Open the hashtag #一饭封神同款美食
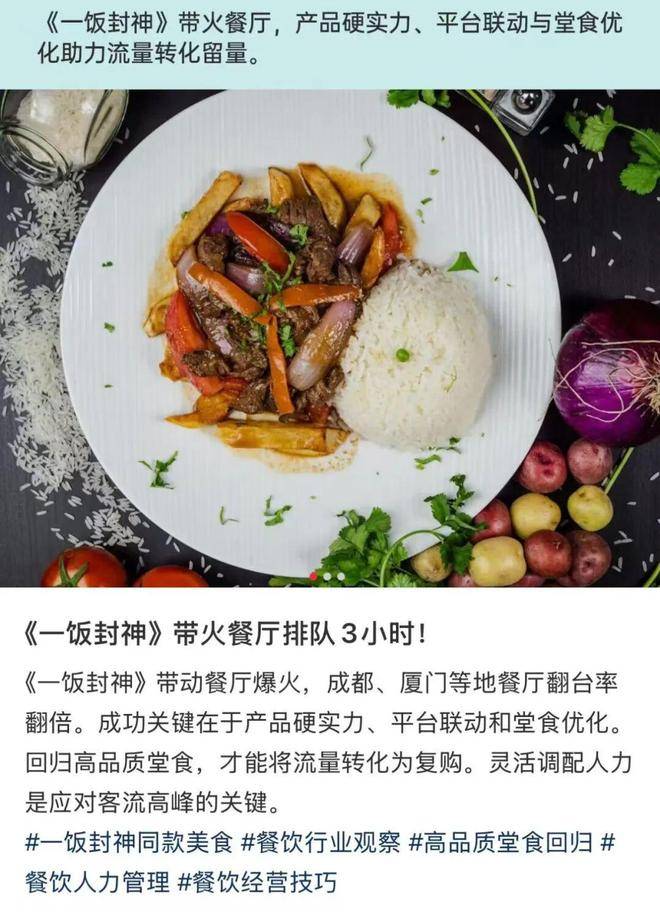Screen dimensions: 660x912 130,842
